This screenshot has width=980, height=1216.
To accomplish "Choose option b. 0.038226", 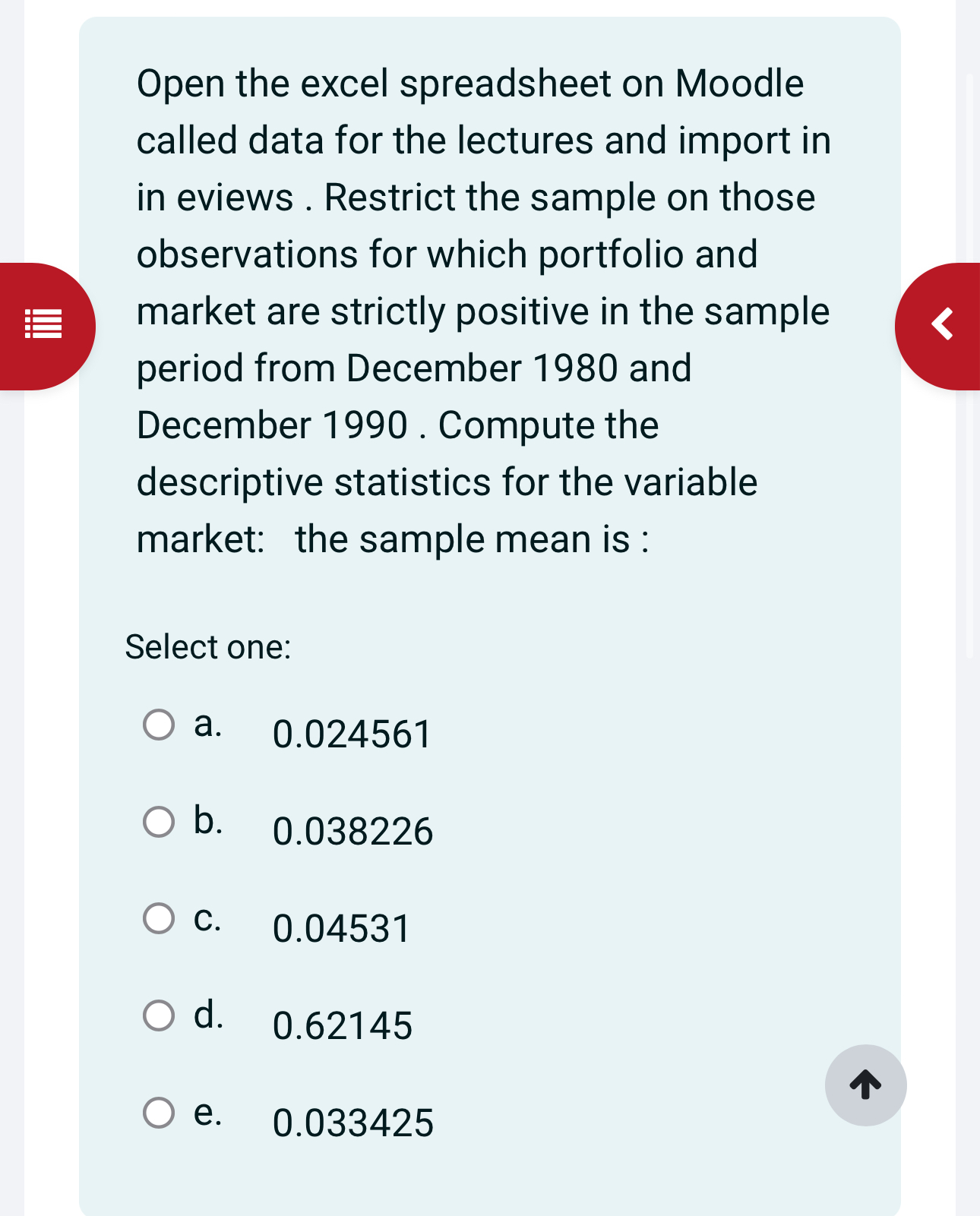I will pos(159,822).
